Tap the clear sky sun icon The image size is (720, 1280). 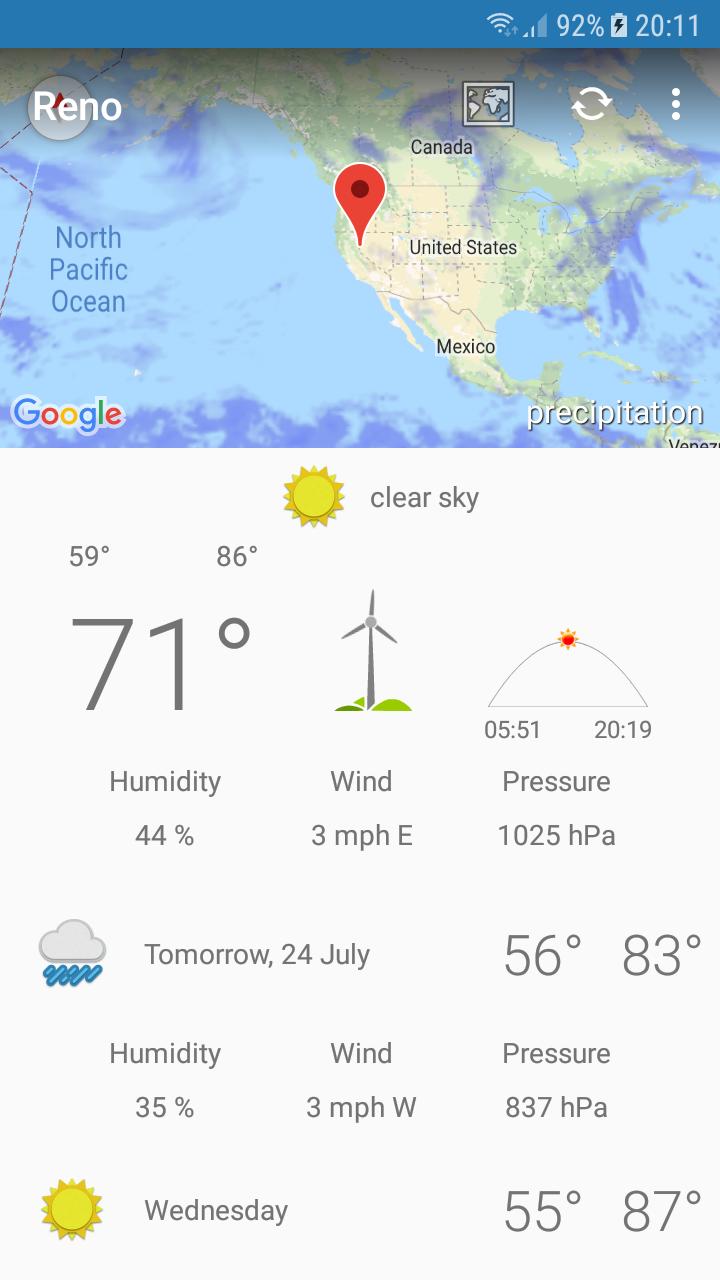point(314,494)
